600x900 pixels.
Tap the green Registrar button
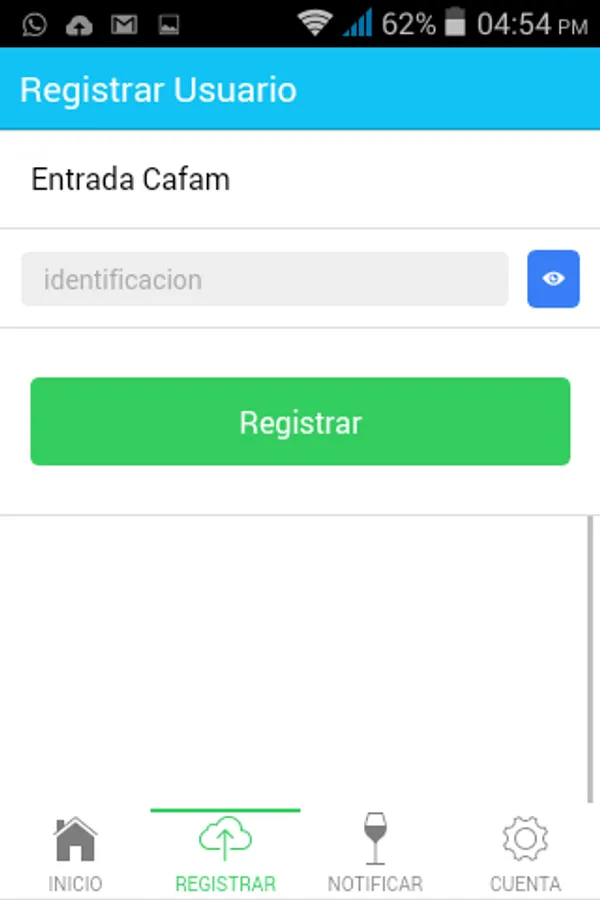(300, 422)
